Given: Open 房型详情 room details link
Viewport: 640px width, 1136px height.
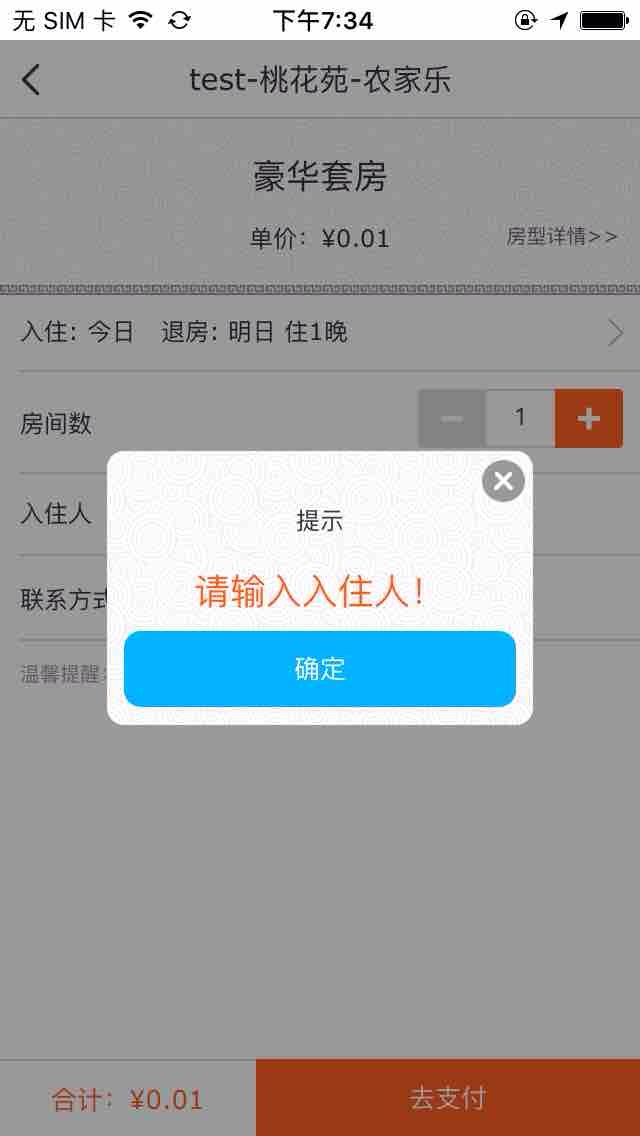Looking at the screenshot, I should (x=562, y=237).
